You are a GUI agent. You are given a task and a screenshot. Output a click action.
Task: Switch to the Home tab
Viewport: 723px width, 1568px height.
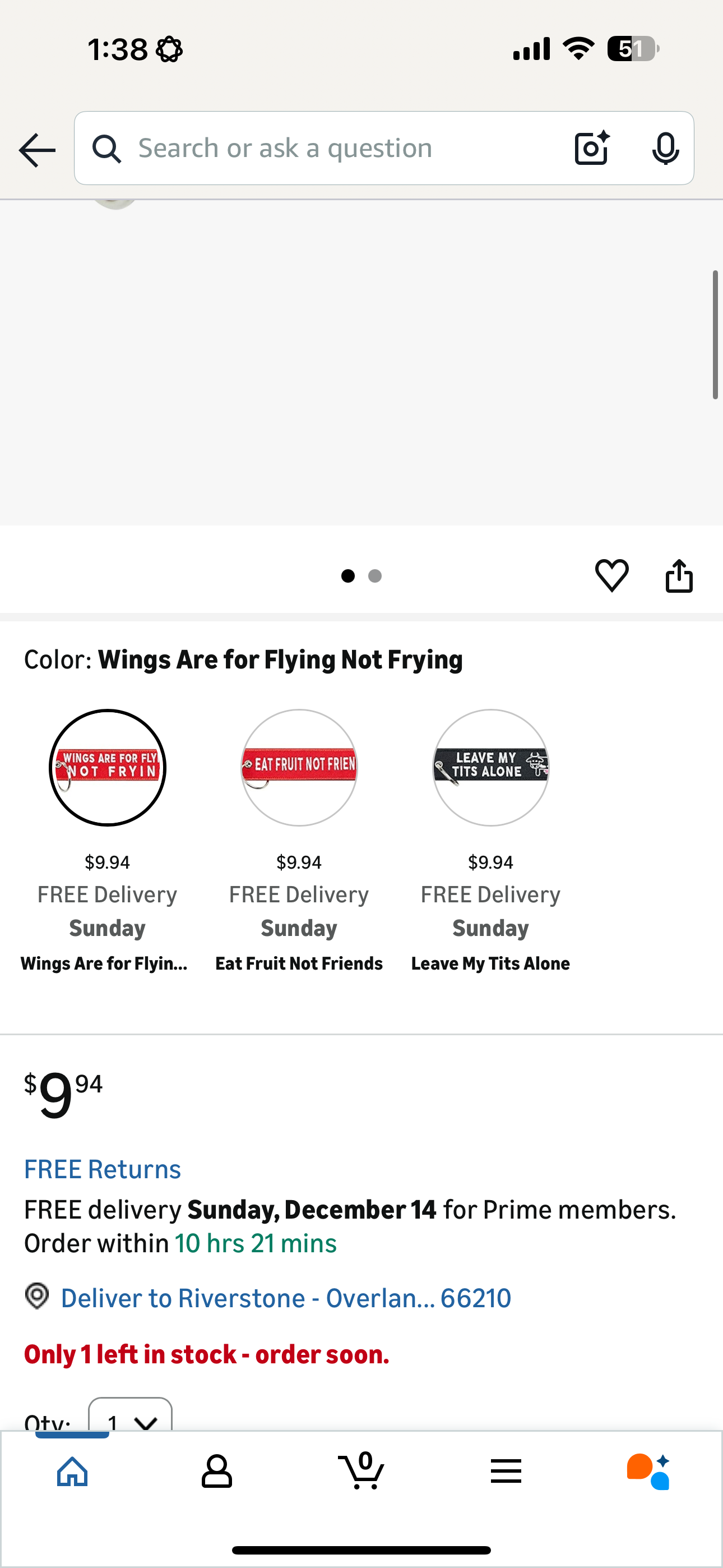click(x=72, y=1472)
